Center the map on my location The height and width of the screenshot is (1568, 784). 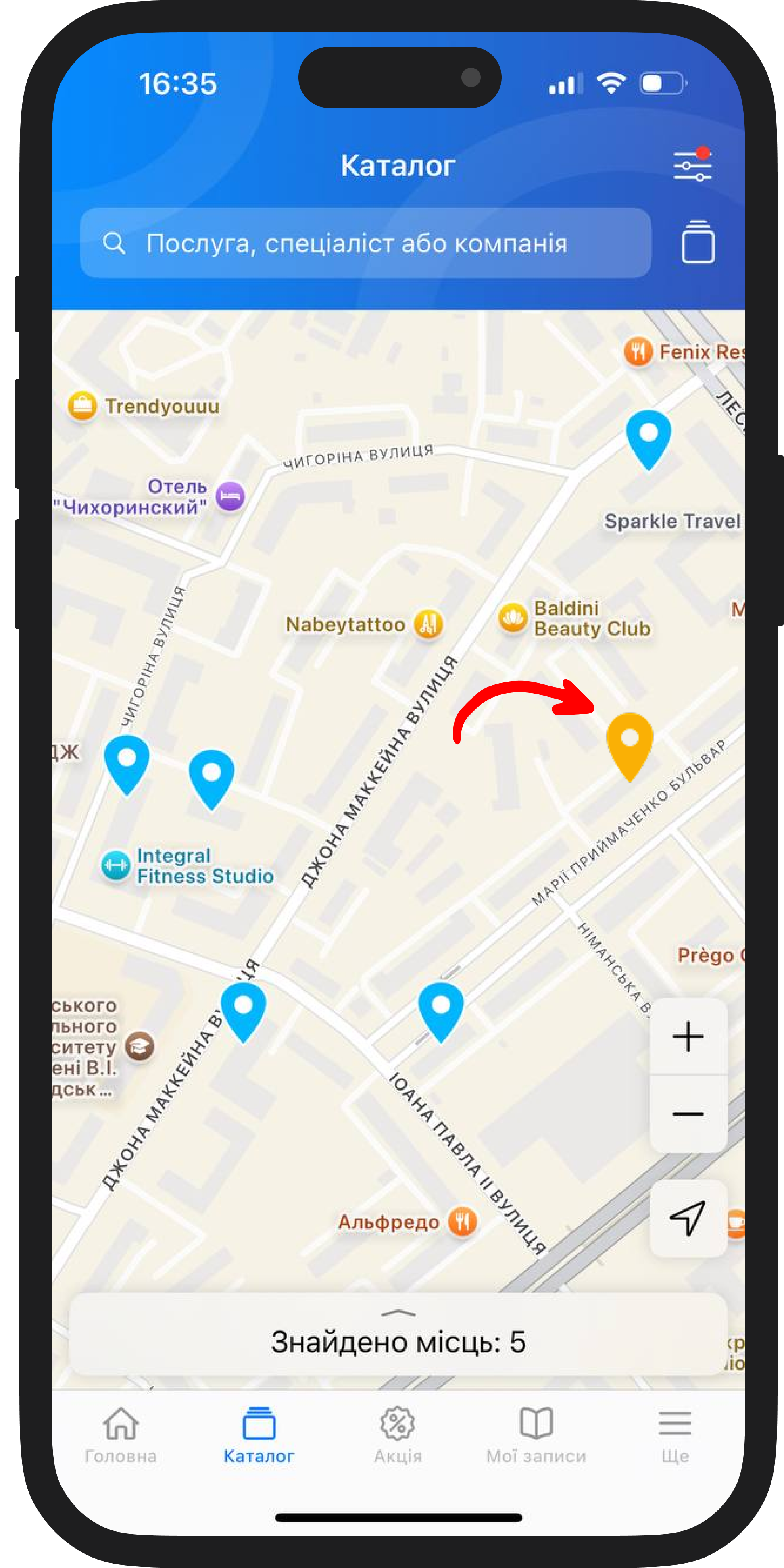click(688, 1218)
